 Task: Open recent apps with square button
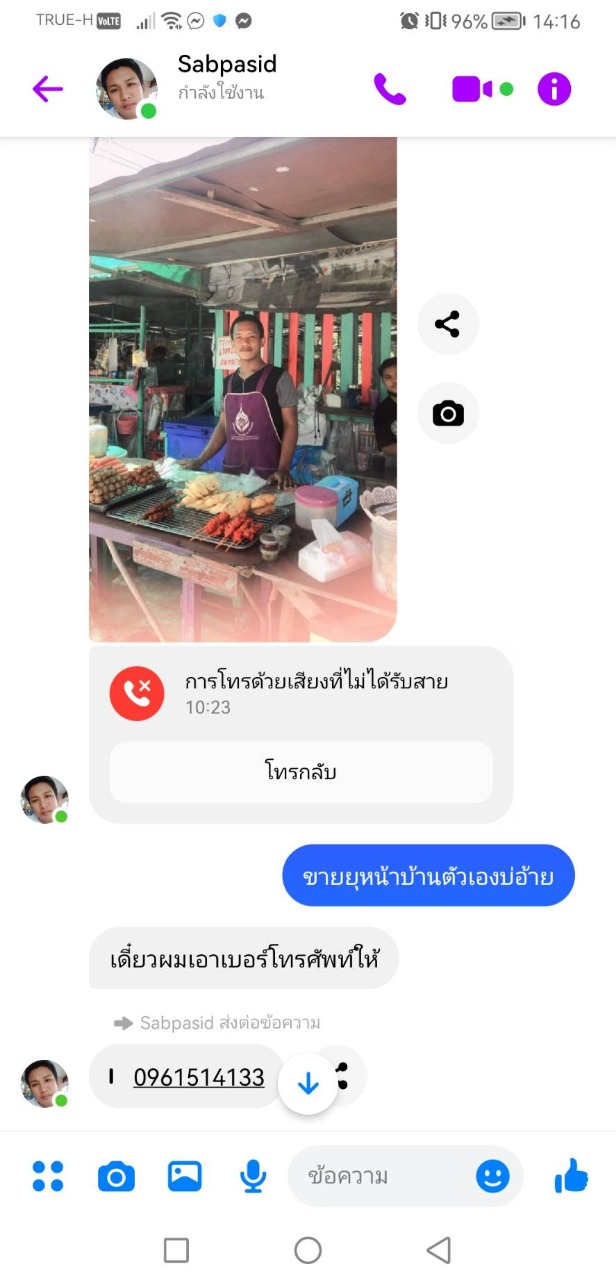176,1250
